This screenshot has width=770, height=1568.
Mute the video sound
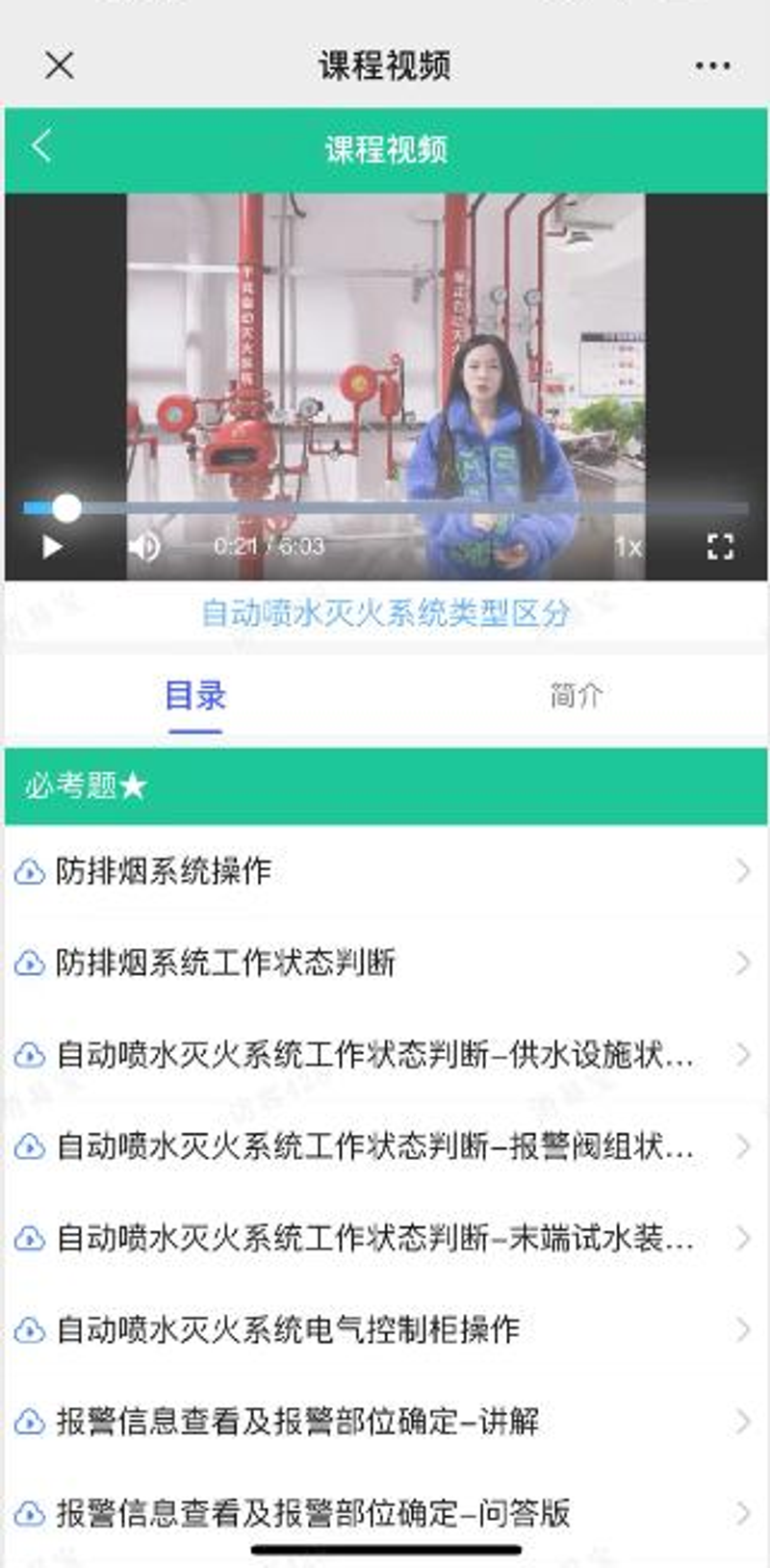pos(144,547)
